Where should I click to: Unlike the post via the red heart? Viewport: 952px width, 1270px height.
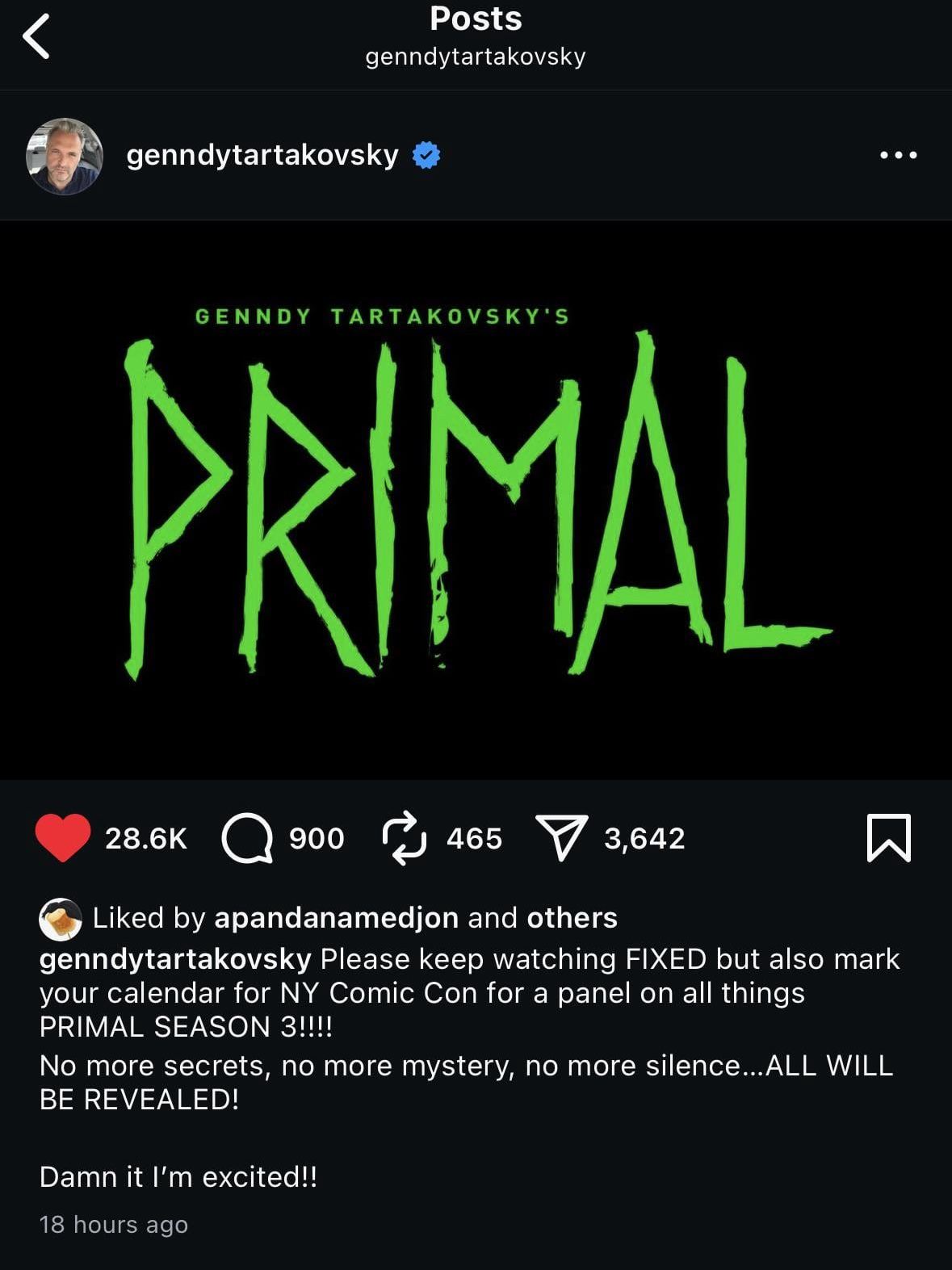tap(63, 838)
